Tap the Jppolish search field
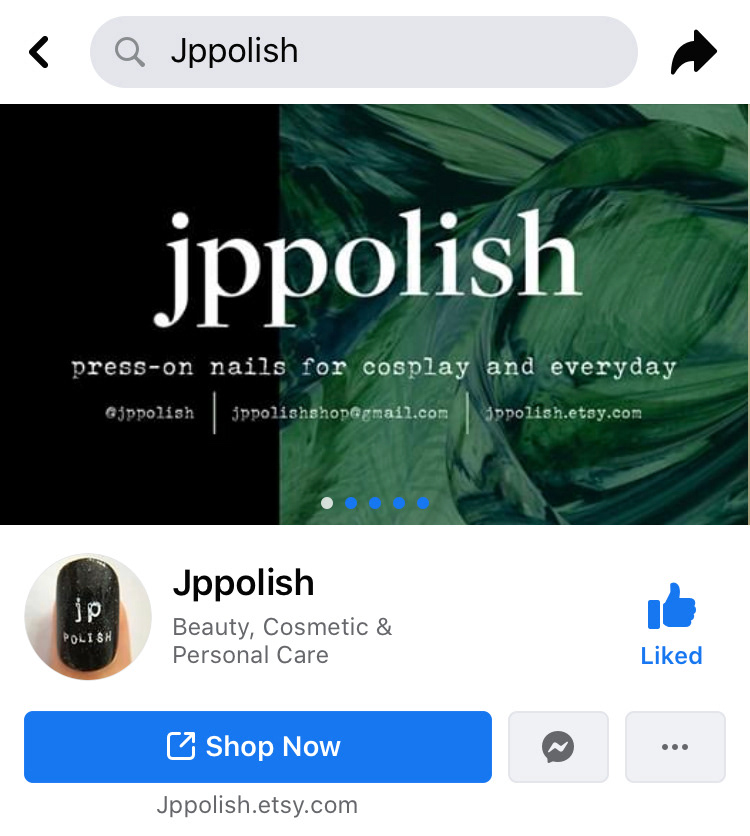This screenshot has width=750, height=836. 364,52
